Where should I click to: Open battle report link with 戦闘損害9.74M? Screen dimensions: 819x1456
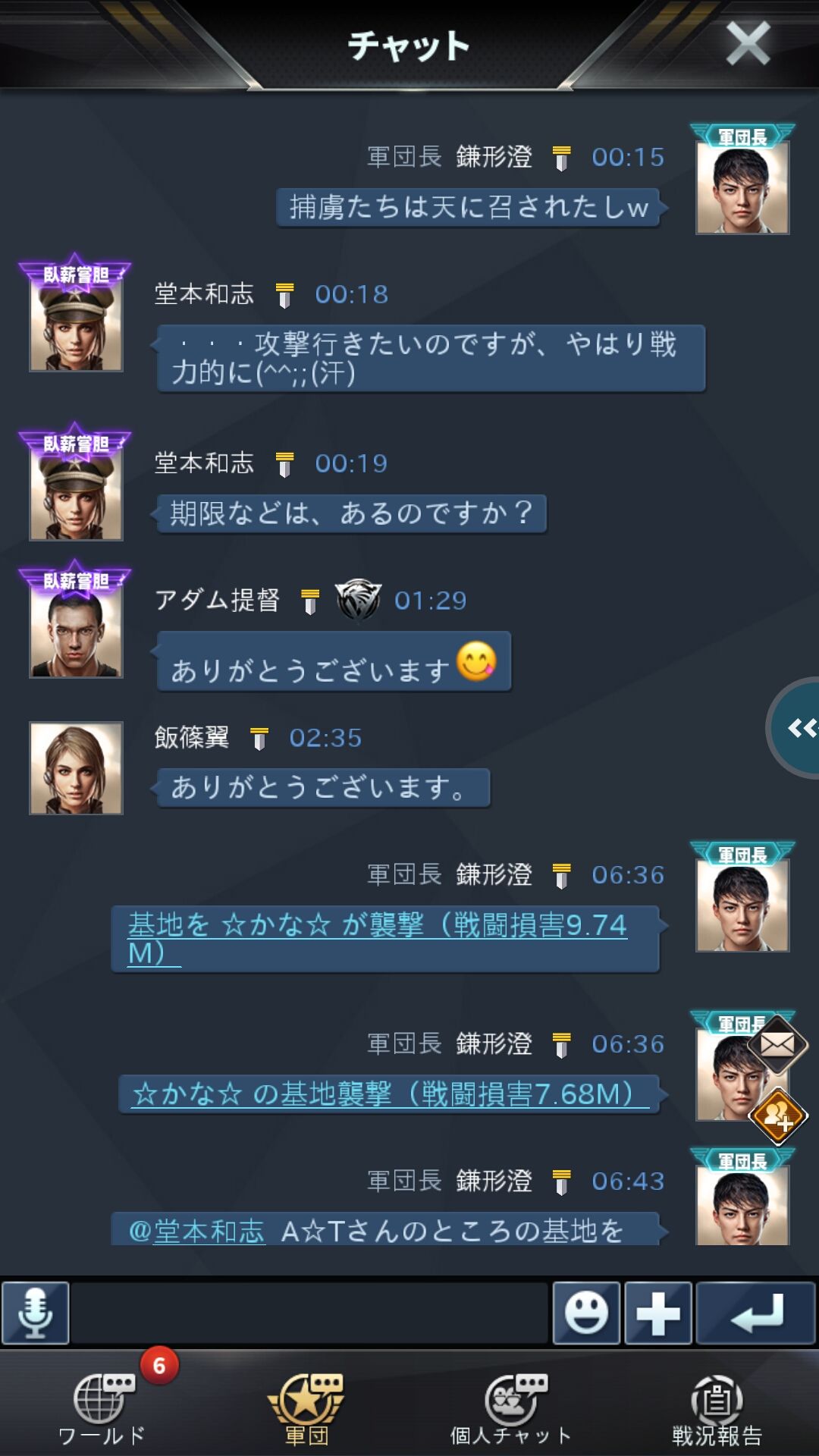click(x=377, y=938)
